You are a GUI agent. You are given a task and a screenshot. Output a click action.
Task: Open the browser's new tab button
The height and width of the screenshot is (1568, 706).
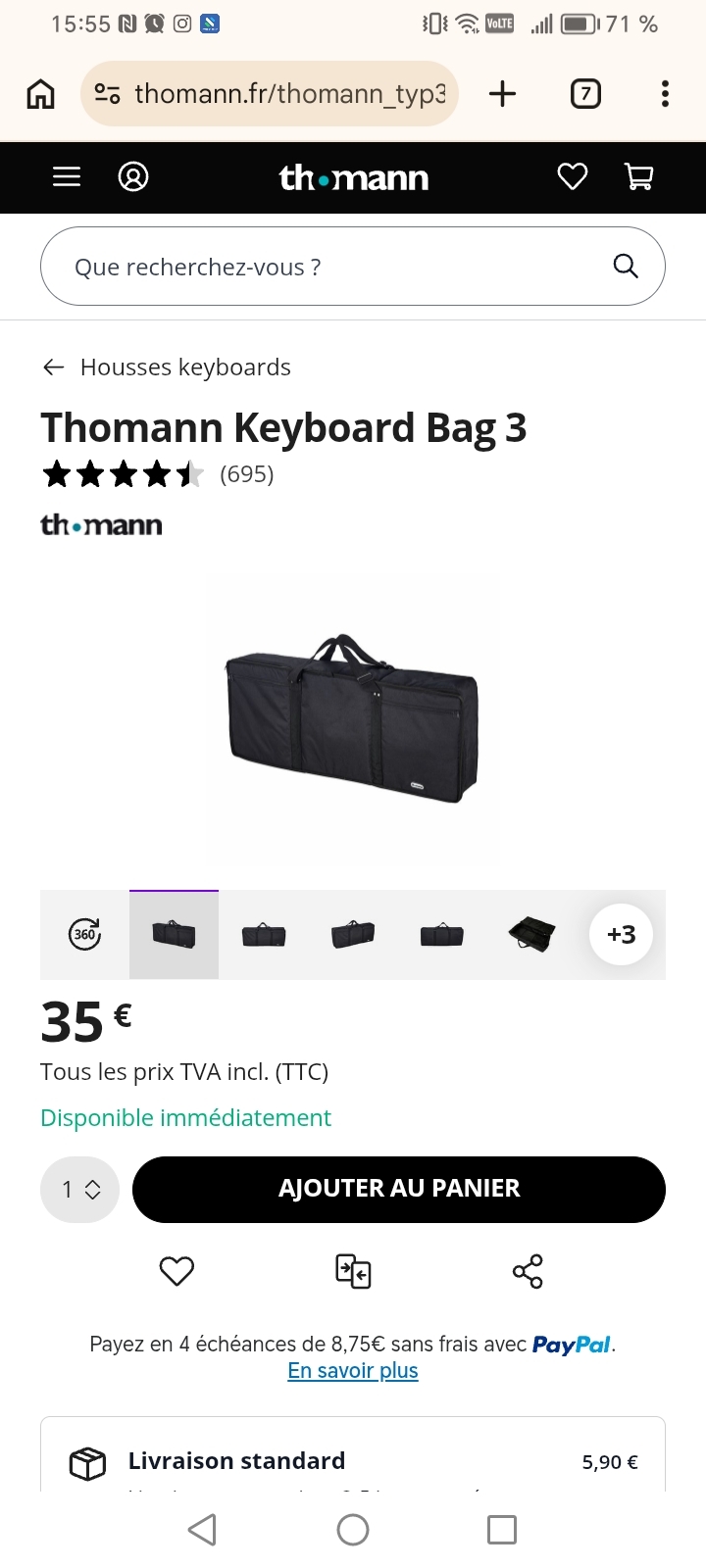pos(502,94)
